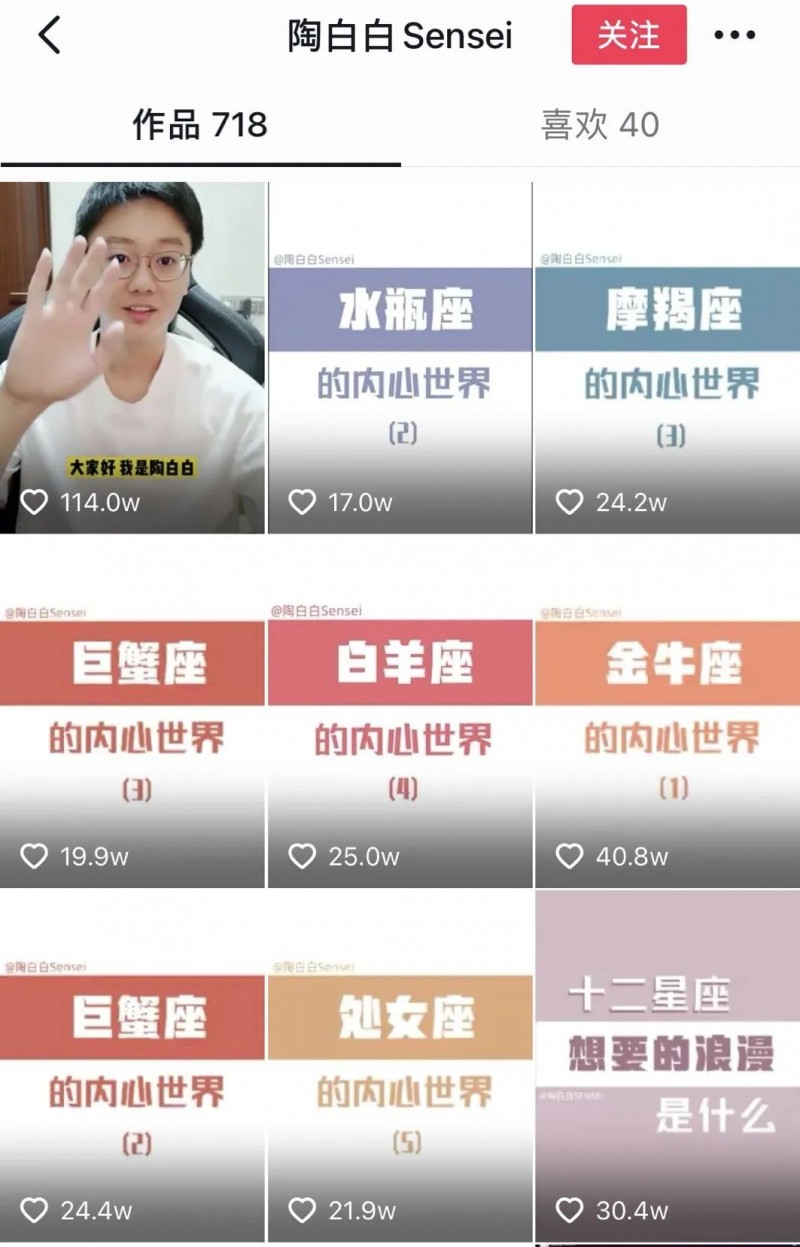
Task: Open the three-dot overflow menu
Action: coord(735,36)
